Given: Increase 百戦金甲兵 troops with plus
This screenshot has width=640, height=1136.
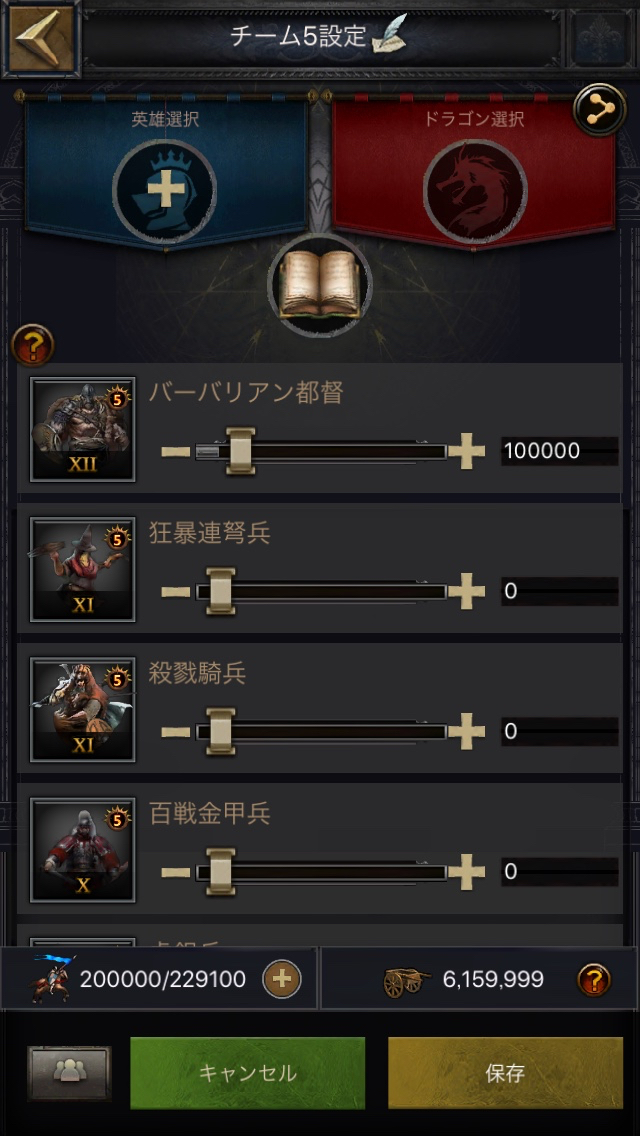Looking at the screenshot, I should tap(467, 871).
